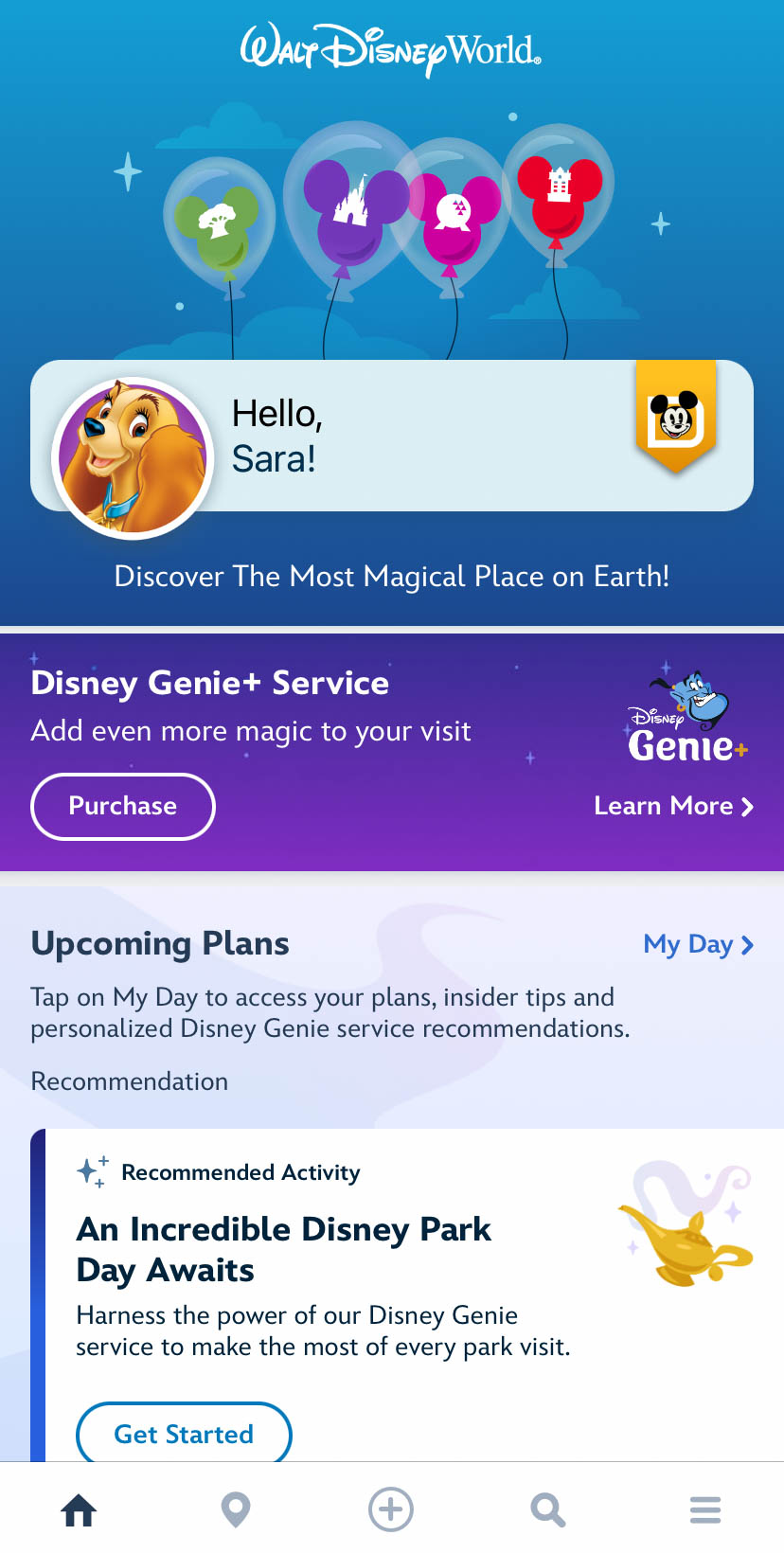Open the hamburger menu tab
The width and height of the screenshot is (784, 1553).
[x=704, y=1509]
